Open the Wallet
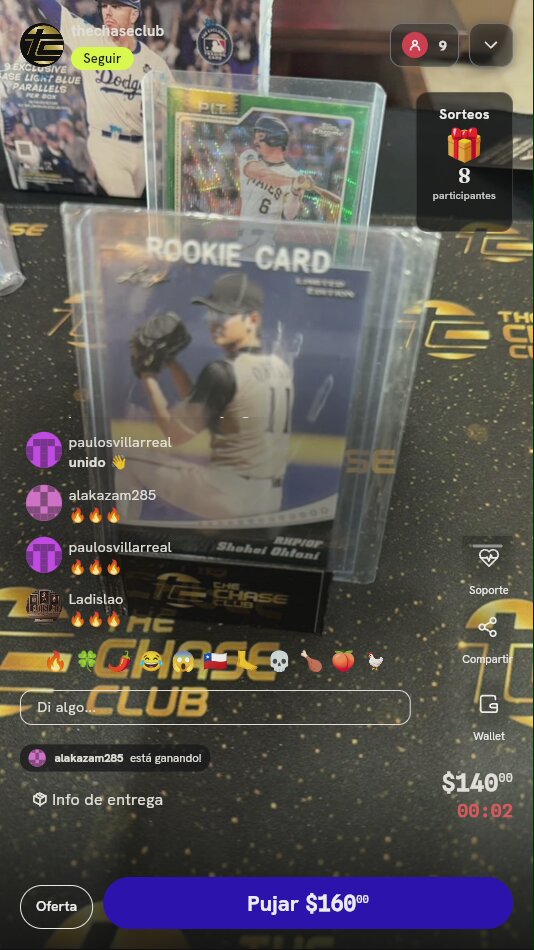Screen dimensions: 534x950 pos(489,717)
